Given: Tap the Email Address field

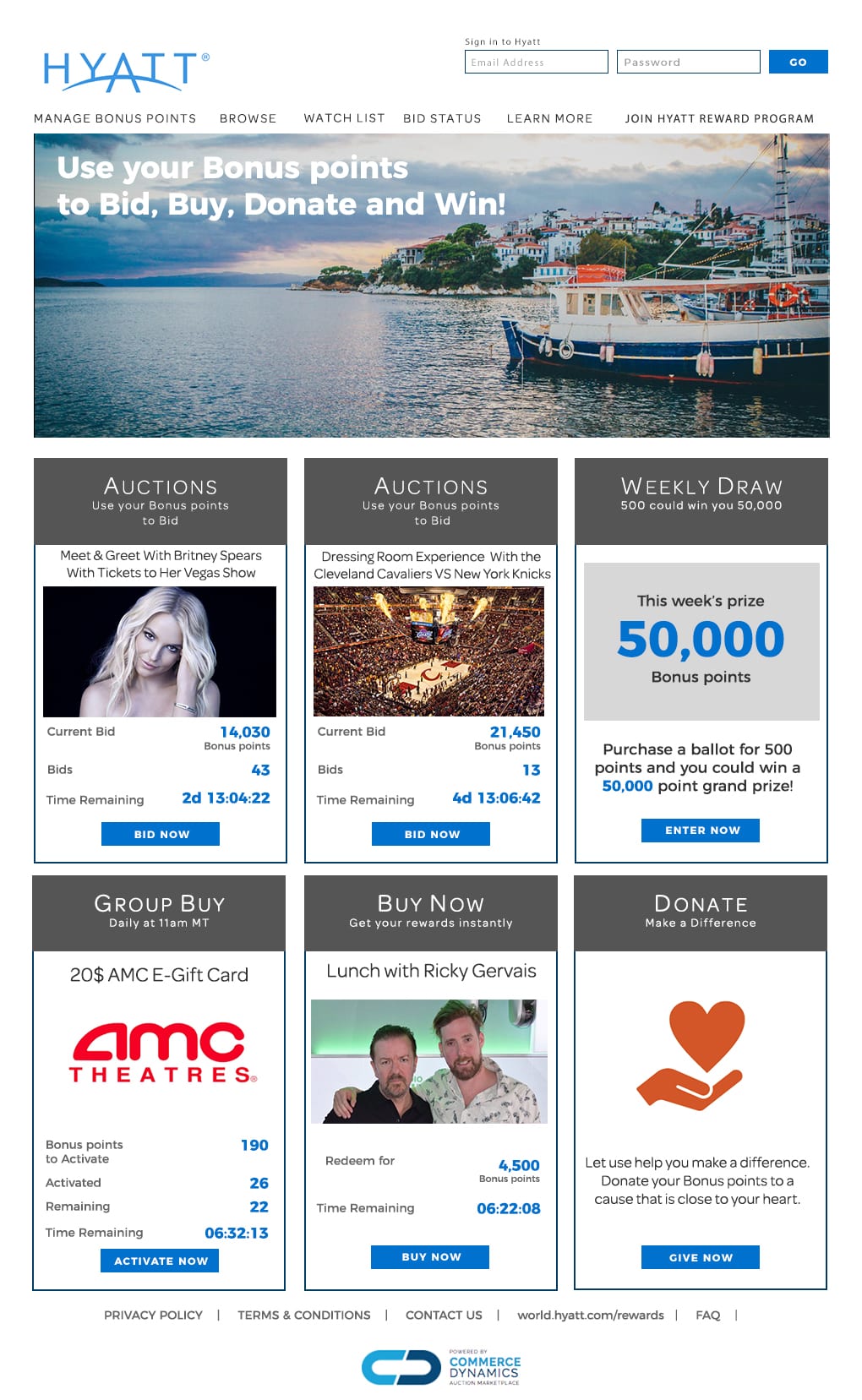Looking at the screenshot, I should pyautogui.click(x=536, y=62).
